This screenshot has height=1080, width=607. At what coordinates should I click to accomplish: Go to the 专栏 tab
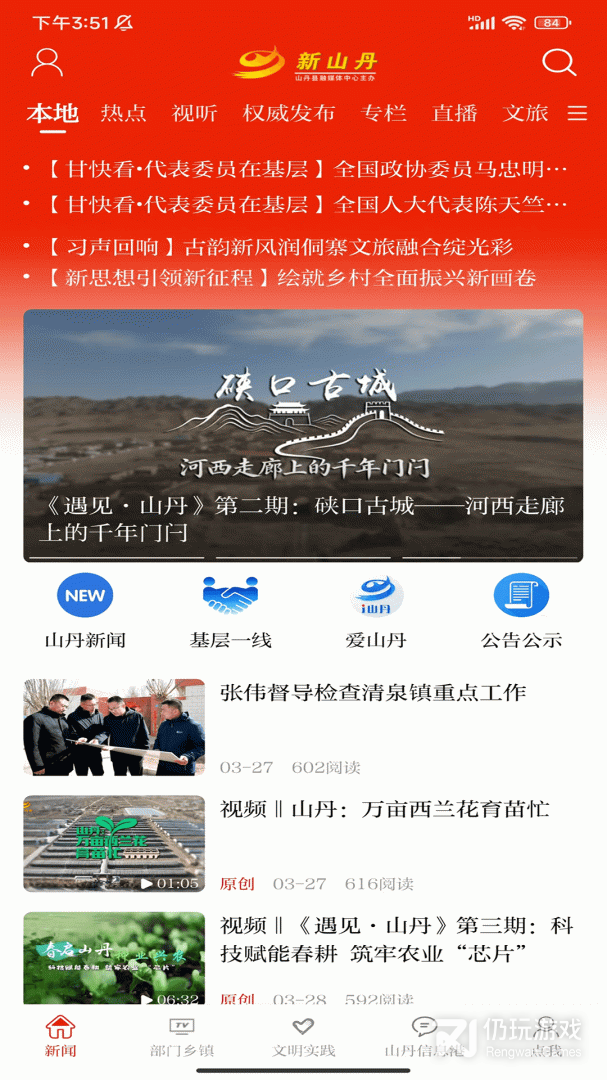pyautogui.click(x=384, y=113)
